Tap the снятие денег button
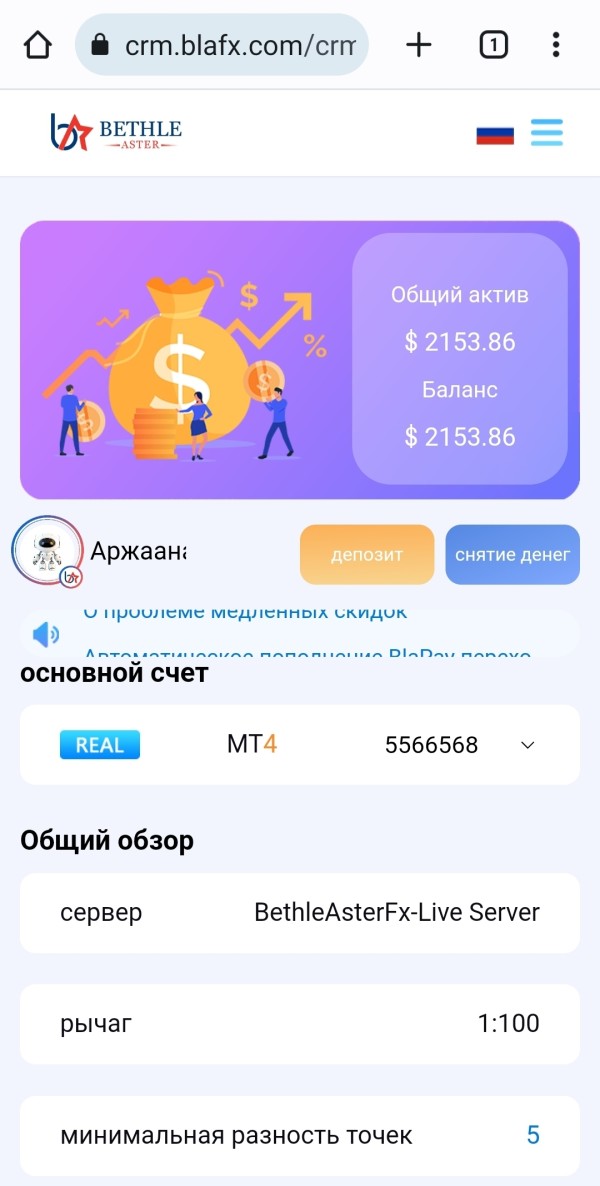 (x=512, y=554)
